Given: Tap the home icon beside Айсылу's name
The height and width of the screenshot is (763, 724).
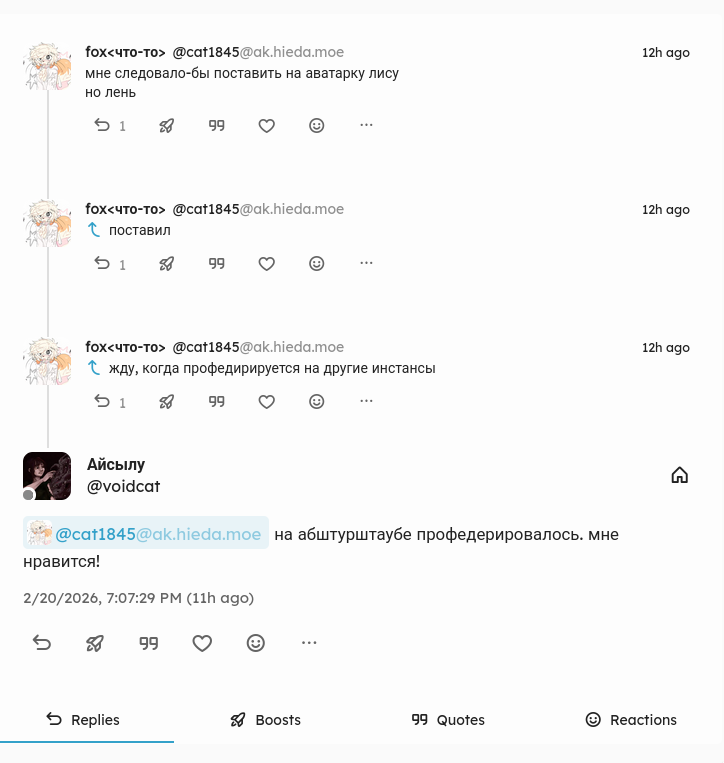Looking at the screenshot, I should (x=680, y=475).
